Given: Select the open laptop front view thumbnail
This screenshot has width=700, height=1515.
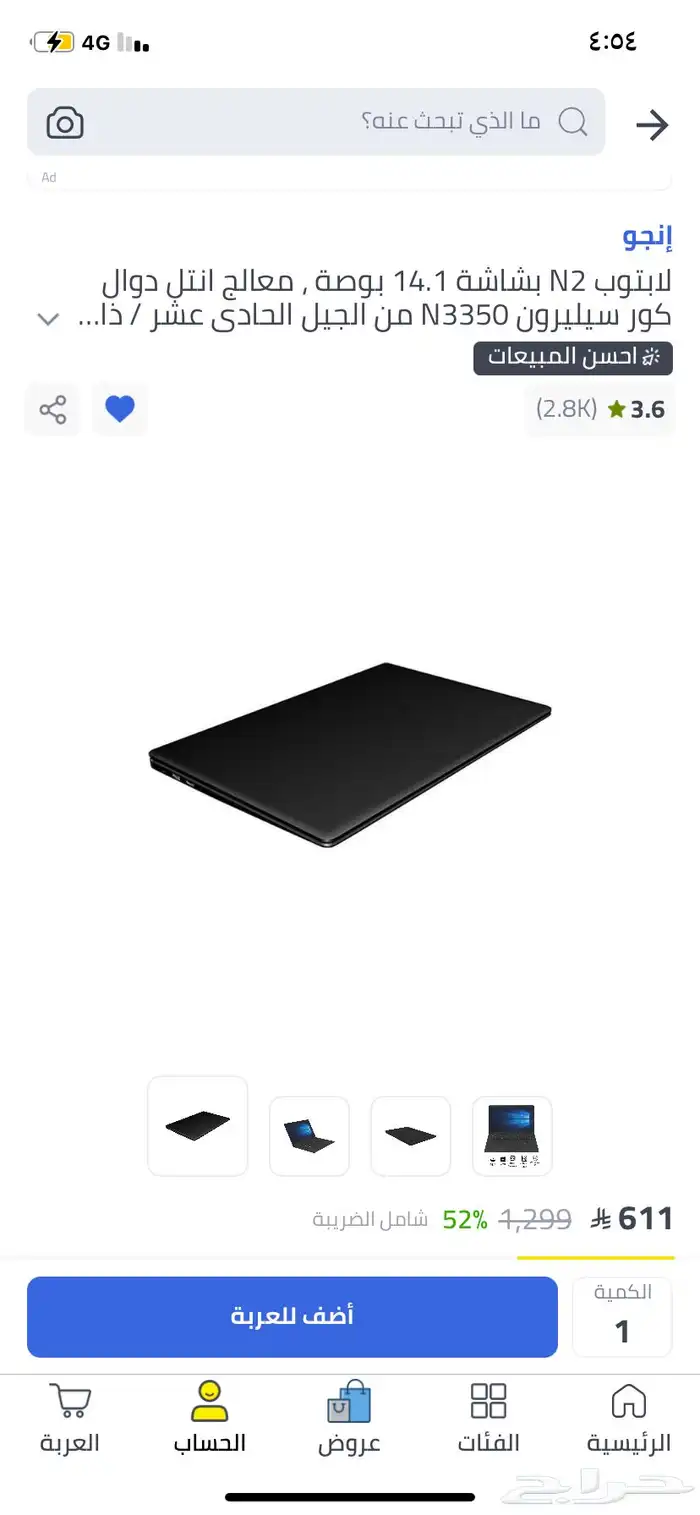Looking at the screenshot, I should click(512, 1136).
